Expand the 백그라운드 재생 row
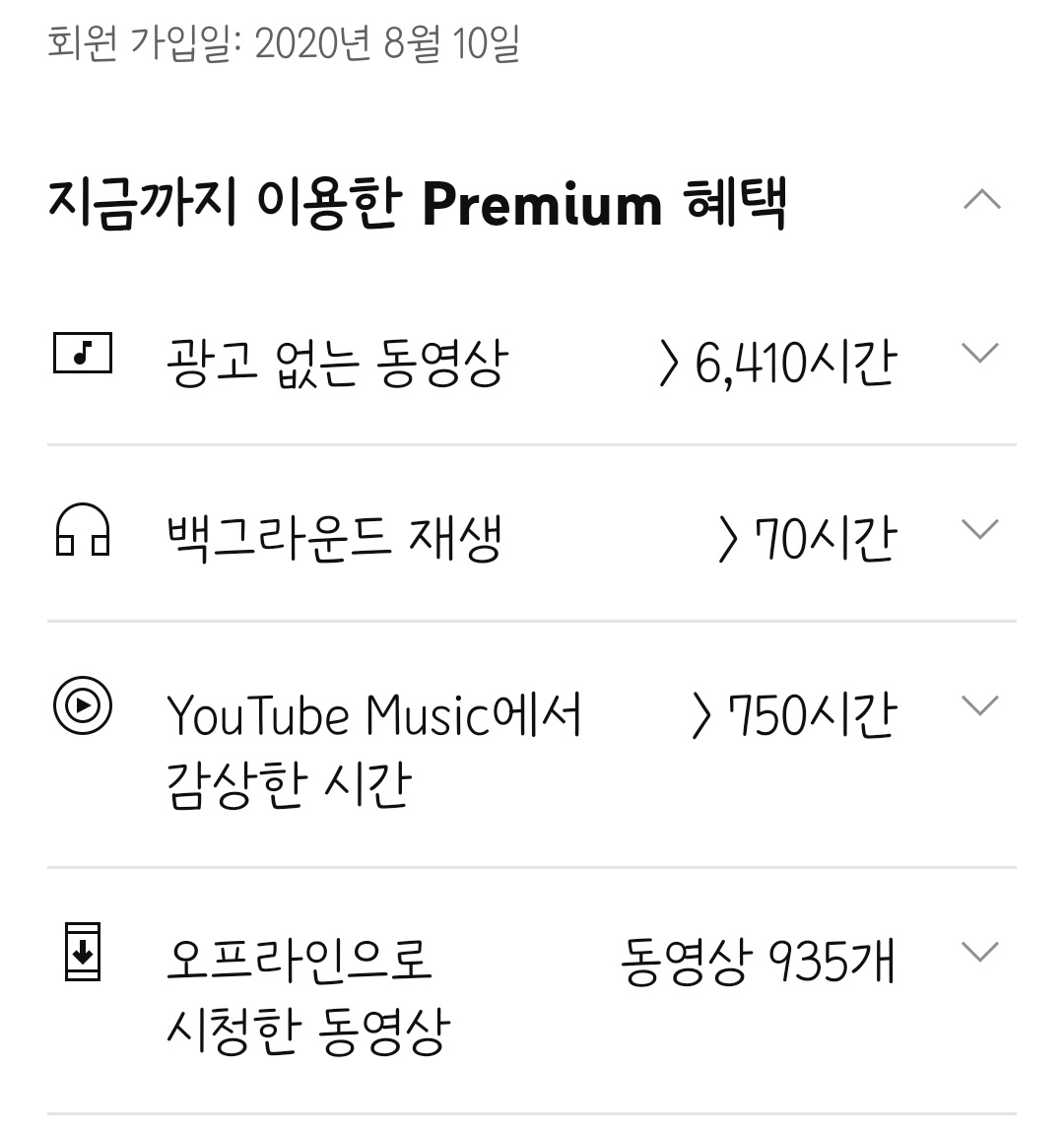This screenshot has width=1064, height=1133. coord(979,530)
